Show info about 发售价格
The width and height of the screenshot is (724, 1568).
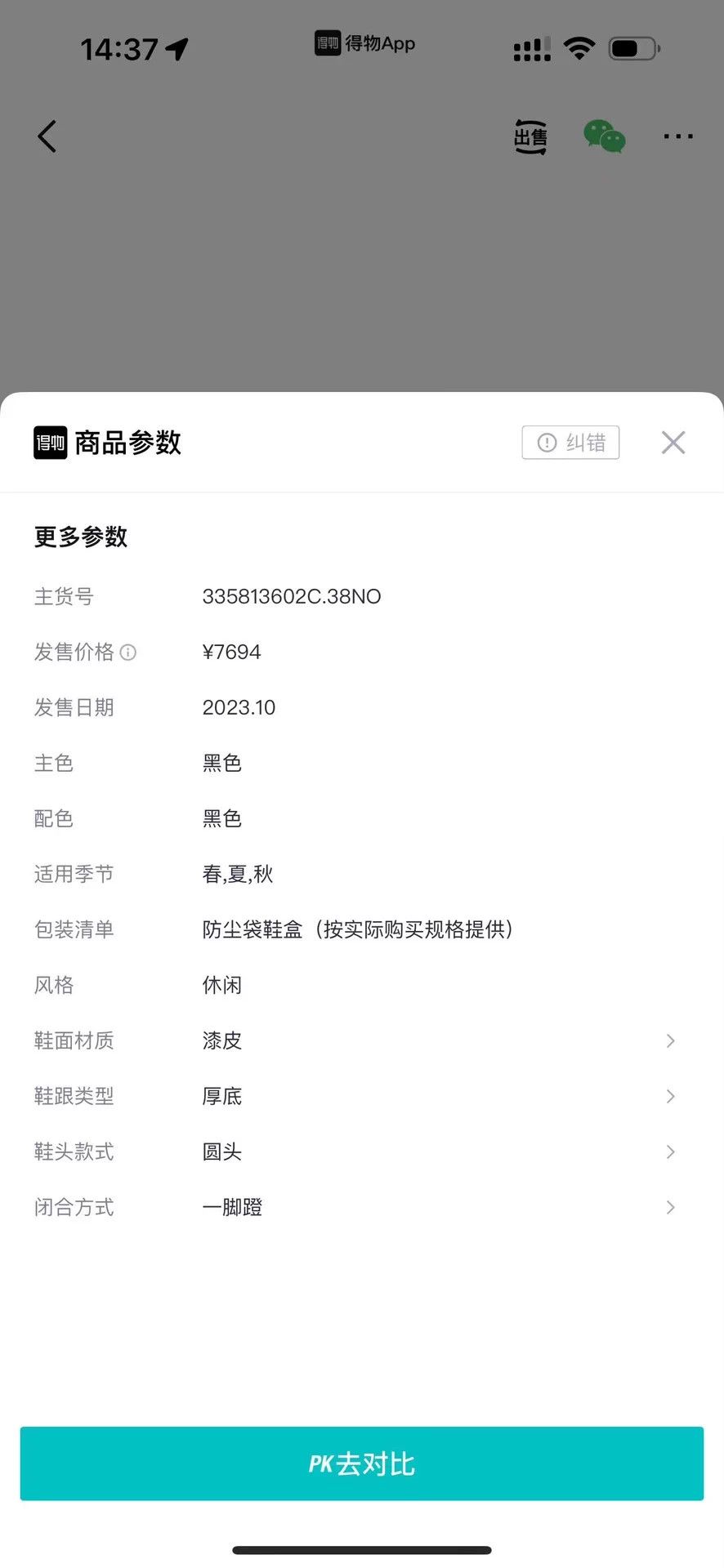pyautogui.click(x=128, y=652)
